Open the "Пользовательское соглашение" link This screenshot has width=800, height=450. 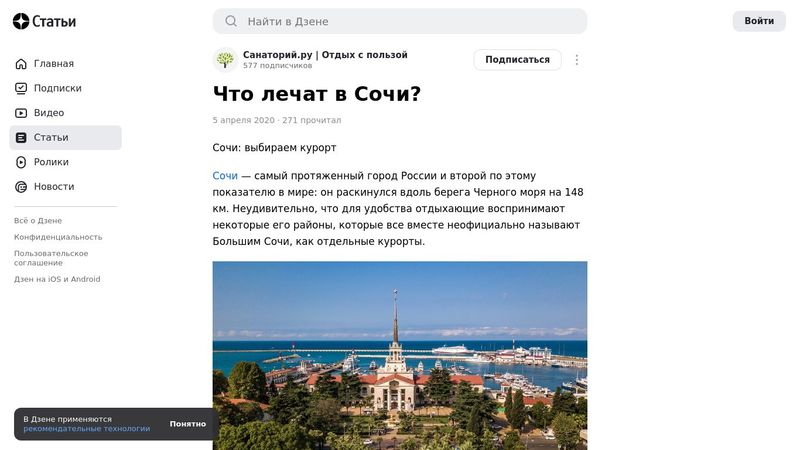[52, 258]
